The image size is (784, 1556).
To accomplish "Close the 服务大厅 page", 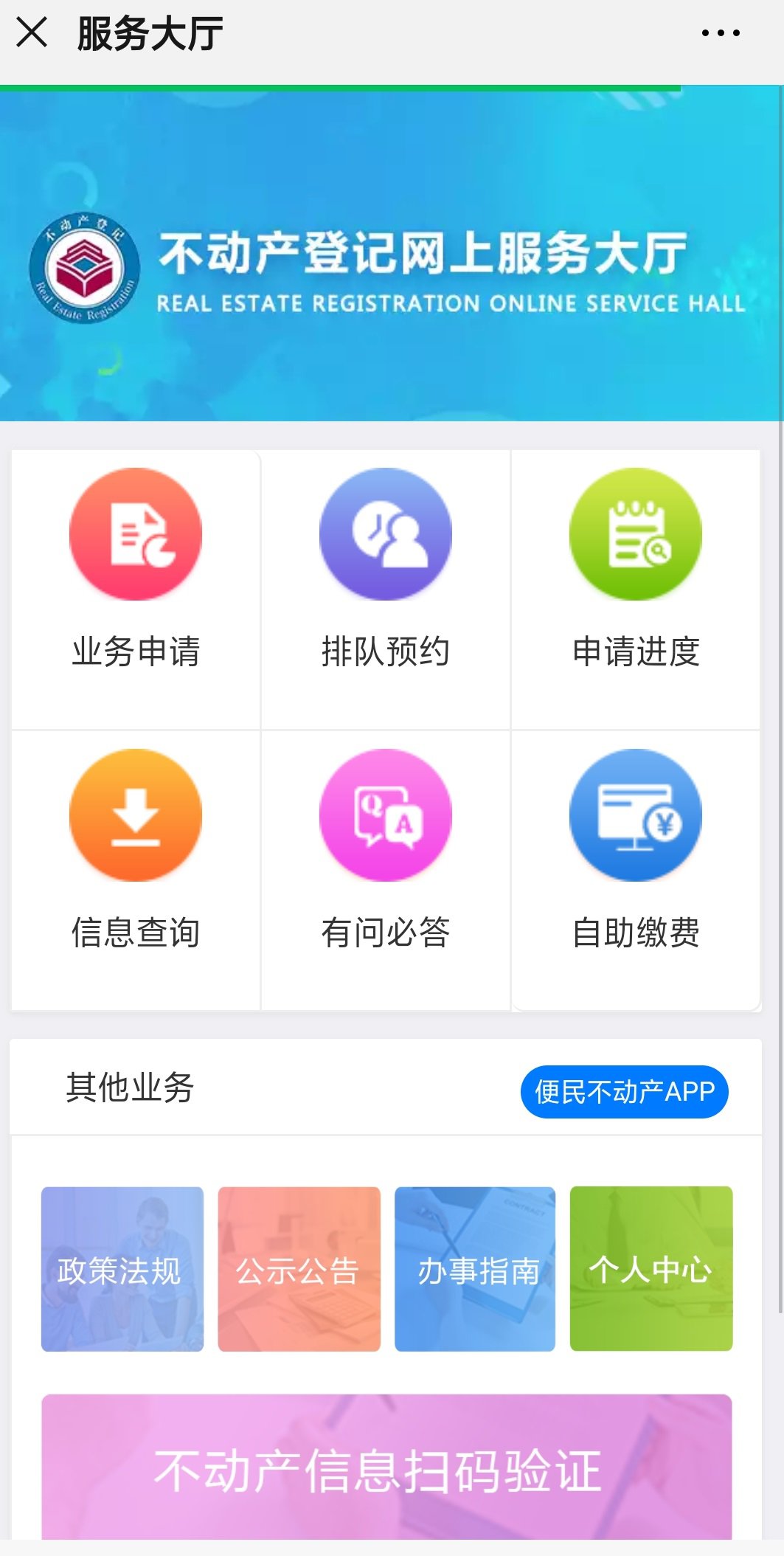I will click(32, 33).
